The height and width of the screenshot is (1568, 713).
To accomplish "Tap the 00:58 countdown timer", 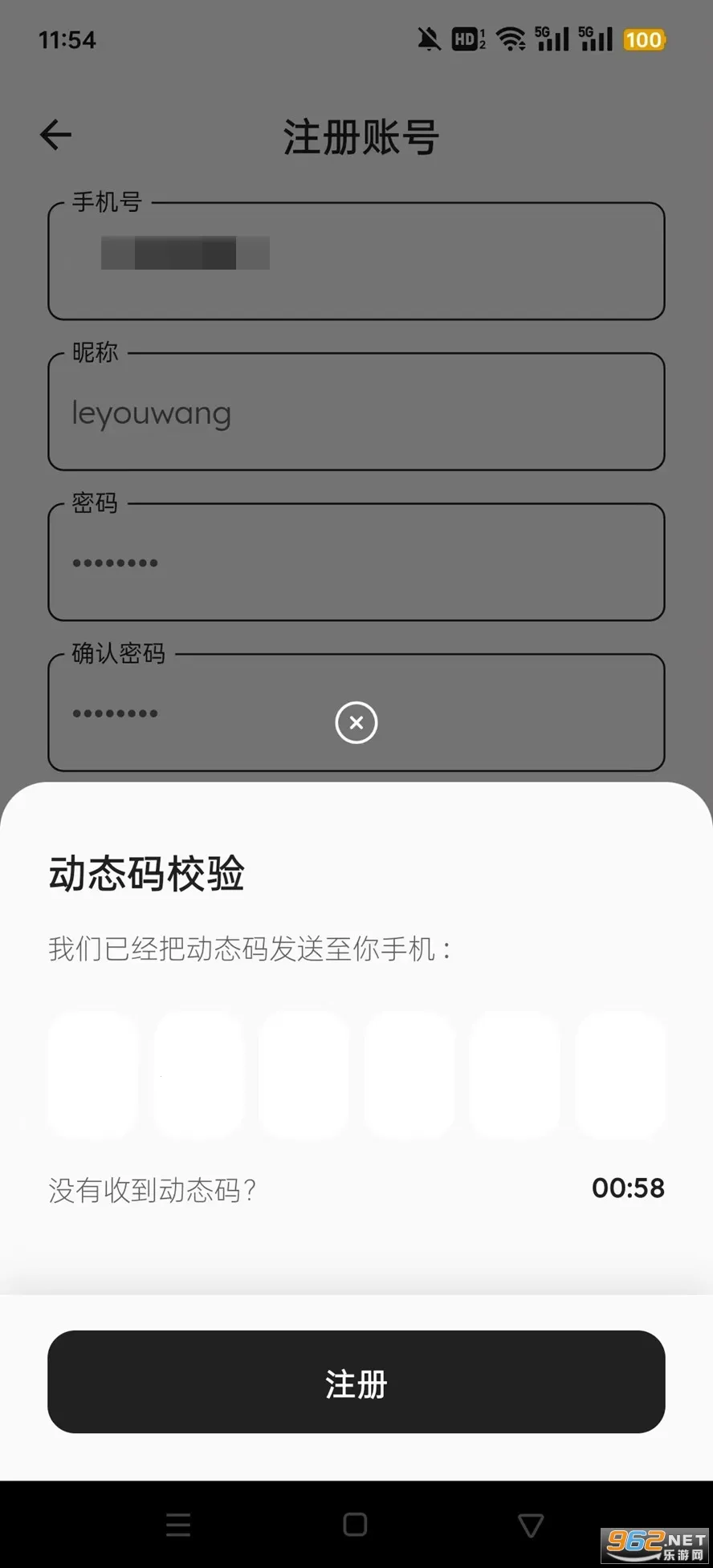I will coord(629,1188).
